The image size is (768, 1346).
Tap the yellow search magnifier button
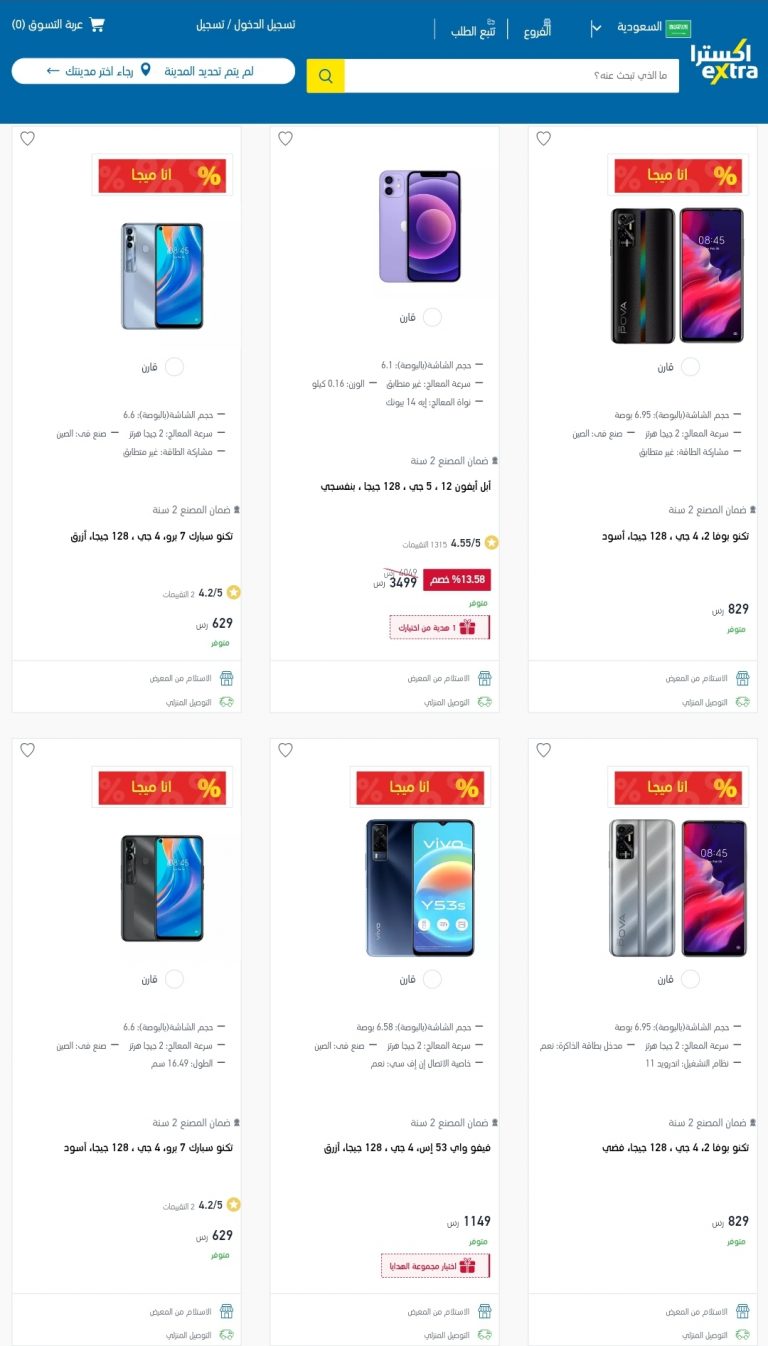pyautogui.click(x=325, y=76)
